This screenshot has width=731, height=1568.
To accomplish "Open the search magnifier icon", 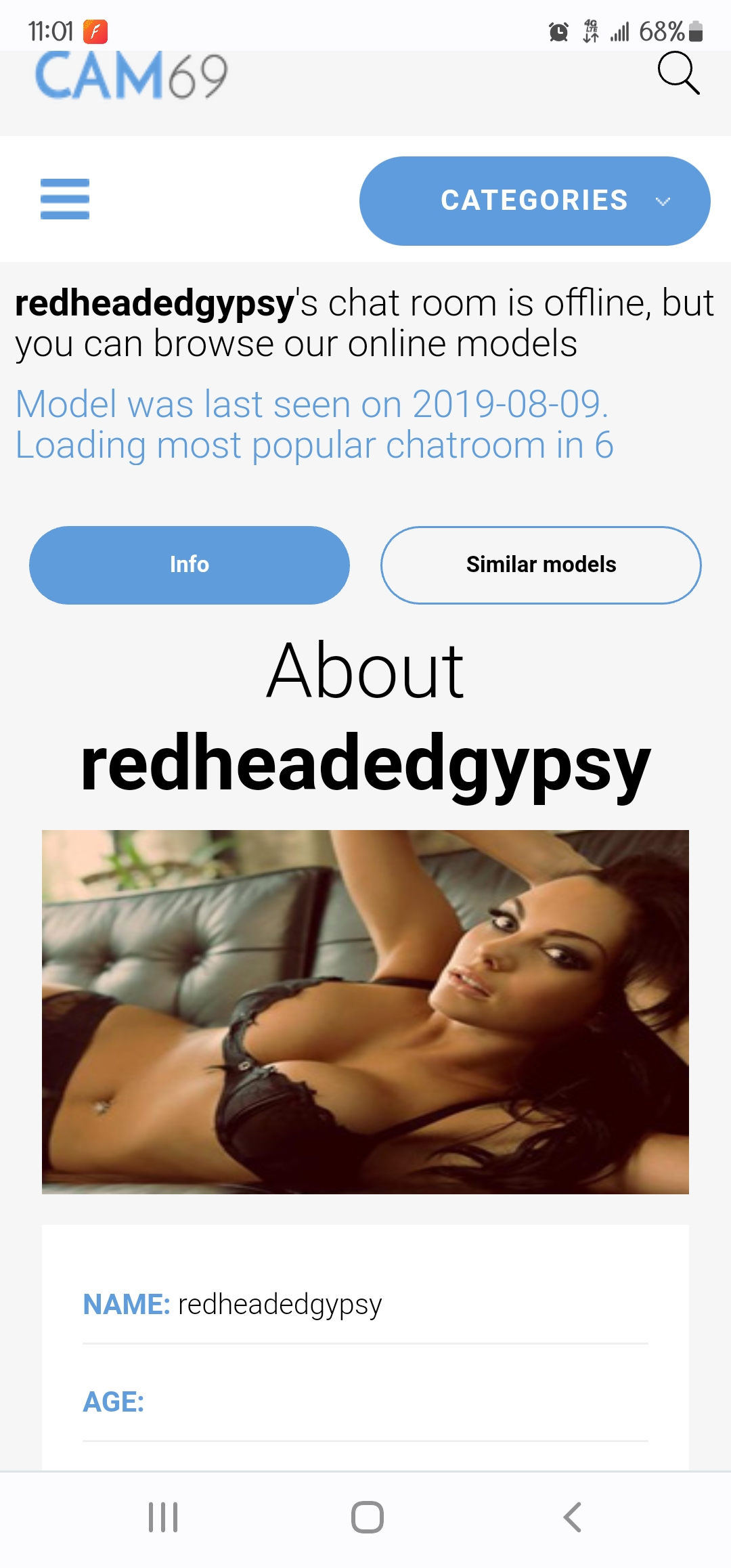I will click(678, 73).
